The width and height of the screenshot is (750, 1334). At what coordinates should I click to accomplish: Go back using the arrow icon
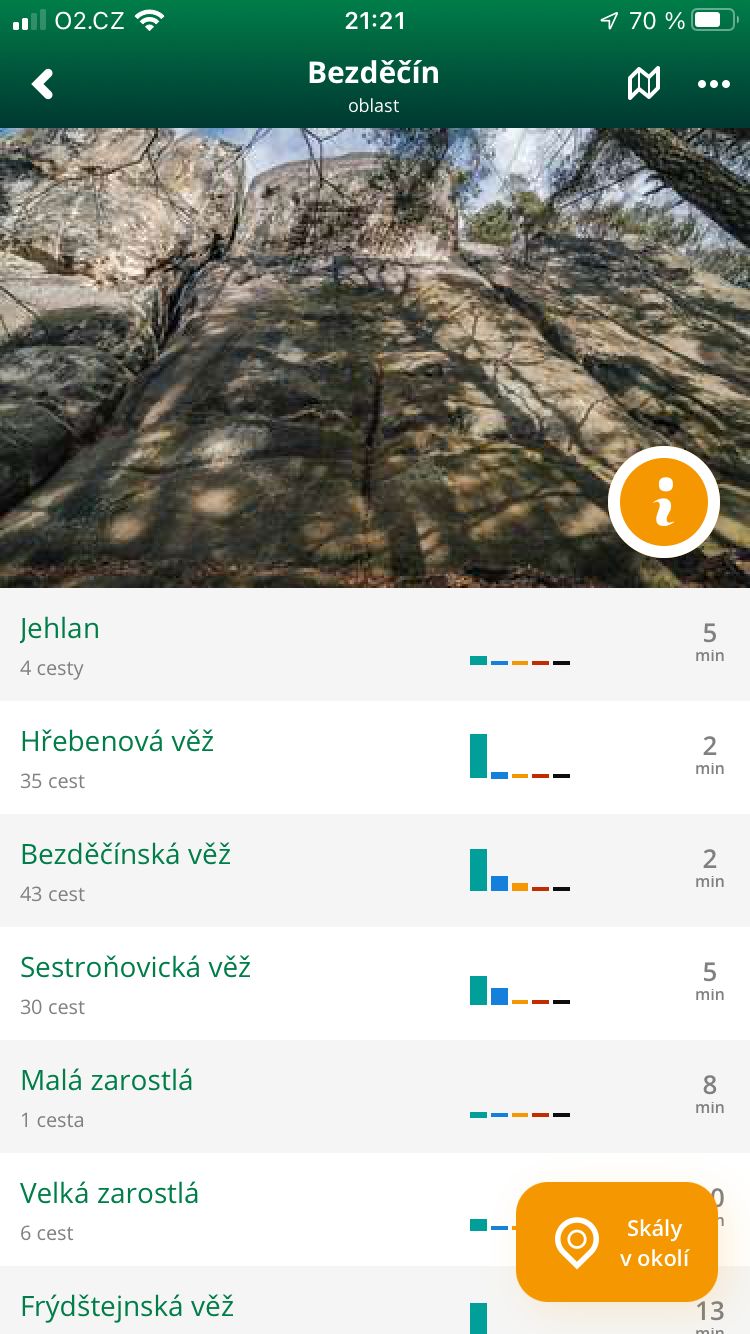(42, 84)
